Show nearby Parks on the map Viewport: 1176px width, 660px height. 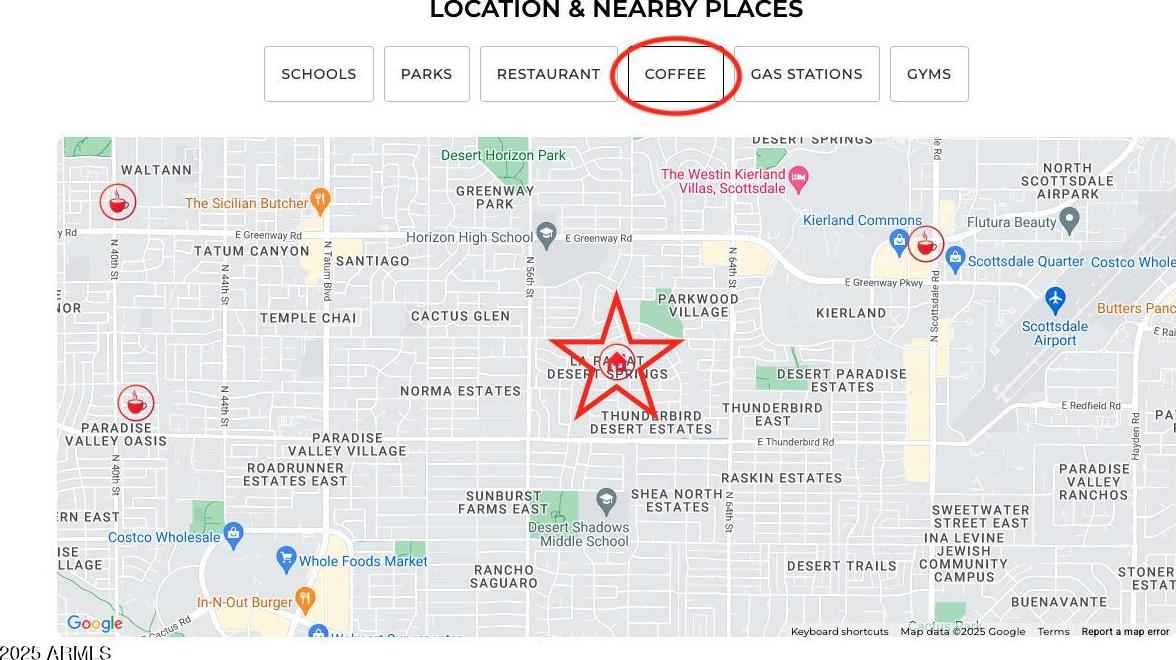[x=426, y=74]
